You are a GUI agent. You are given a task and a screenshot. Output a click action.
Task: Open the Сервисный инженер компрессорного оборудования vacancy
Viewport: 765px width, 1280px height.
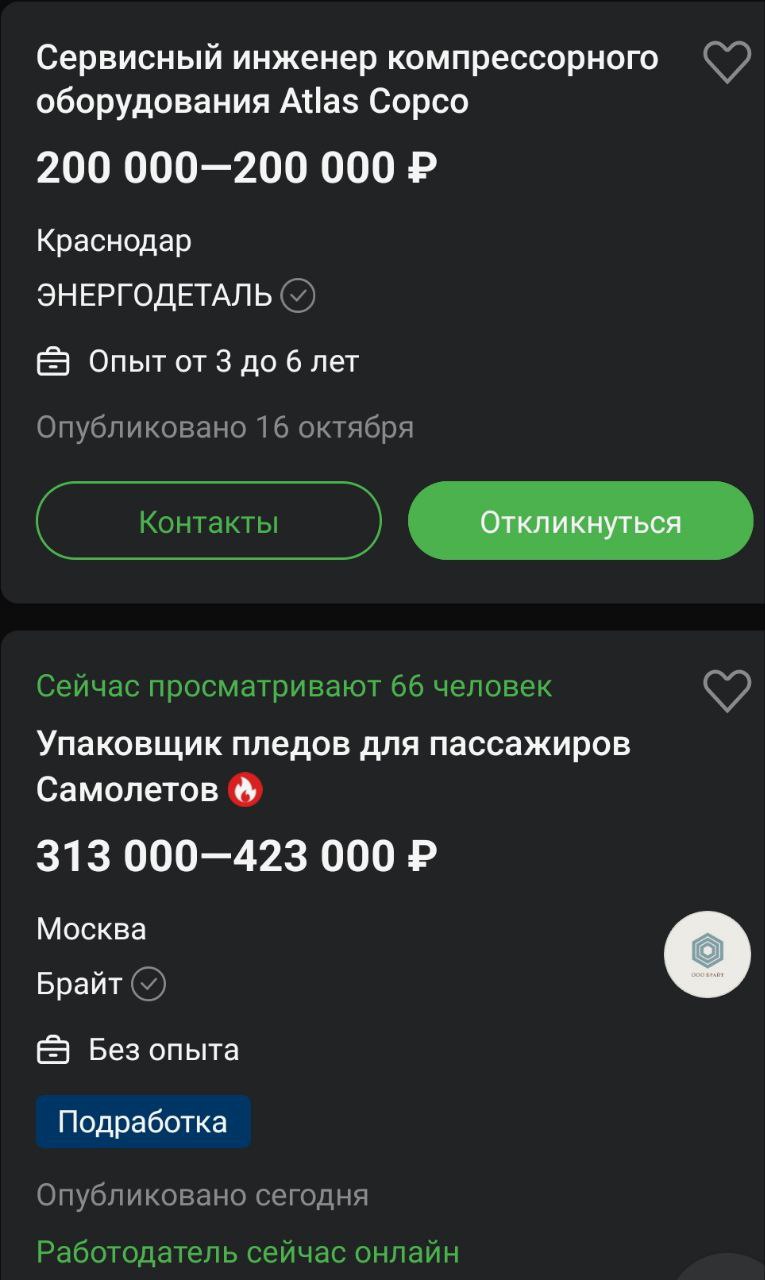click(x=347, y=80)
